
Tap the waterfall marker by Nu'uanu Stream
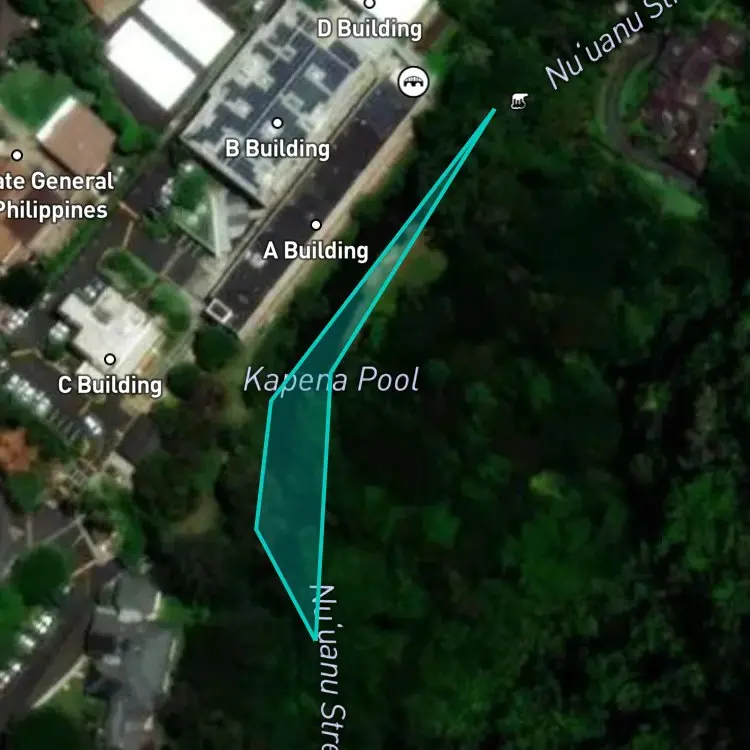[519, 101]
